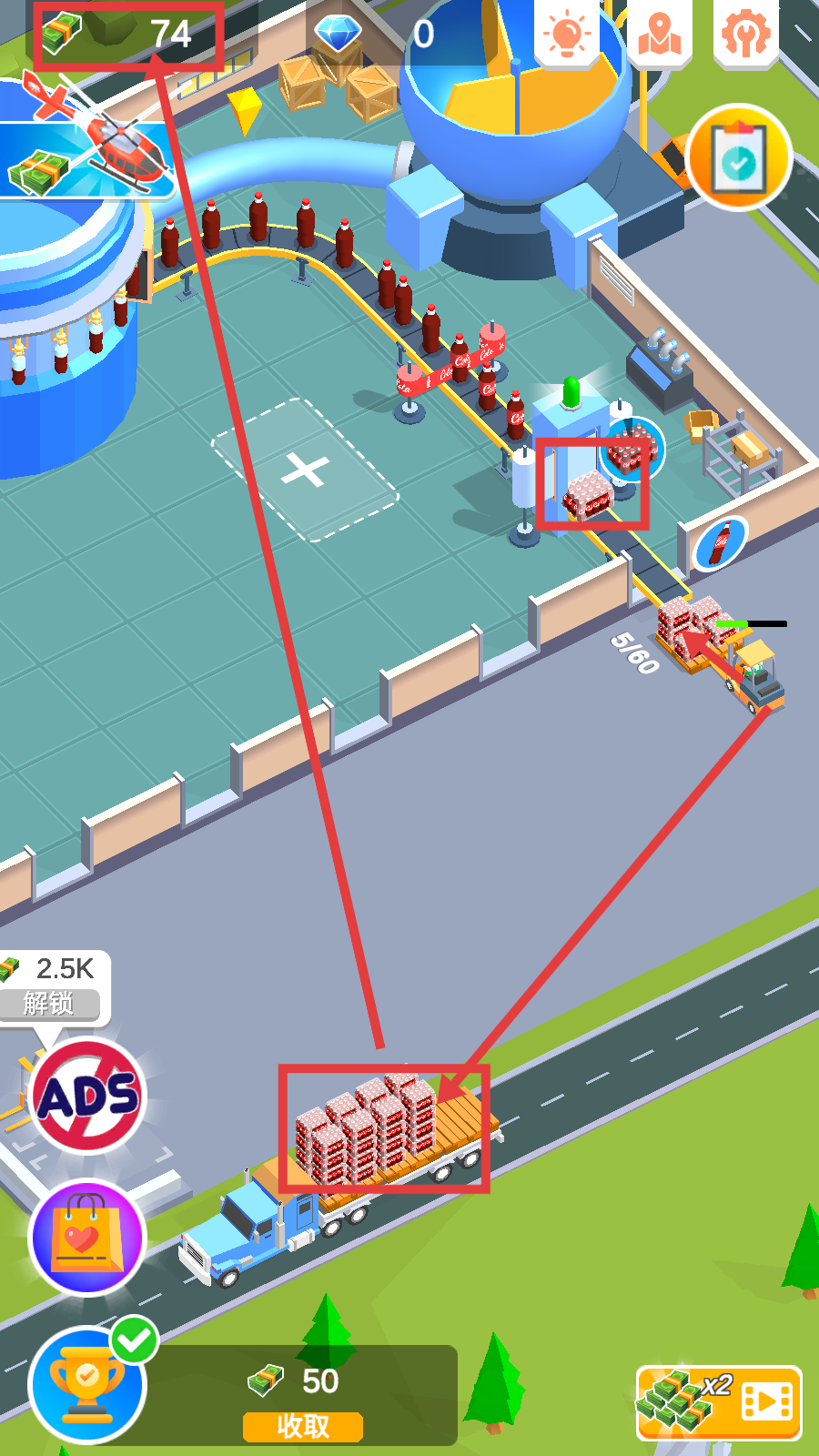
Task: Tap the helicopter cash bonus banner
Action: (86, 155)
